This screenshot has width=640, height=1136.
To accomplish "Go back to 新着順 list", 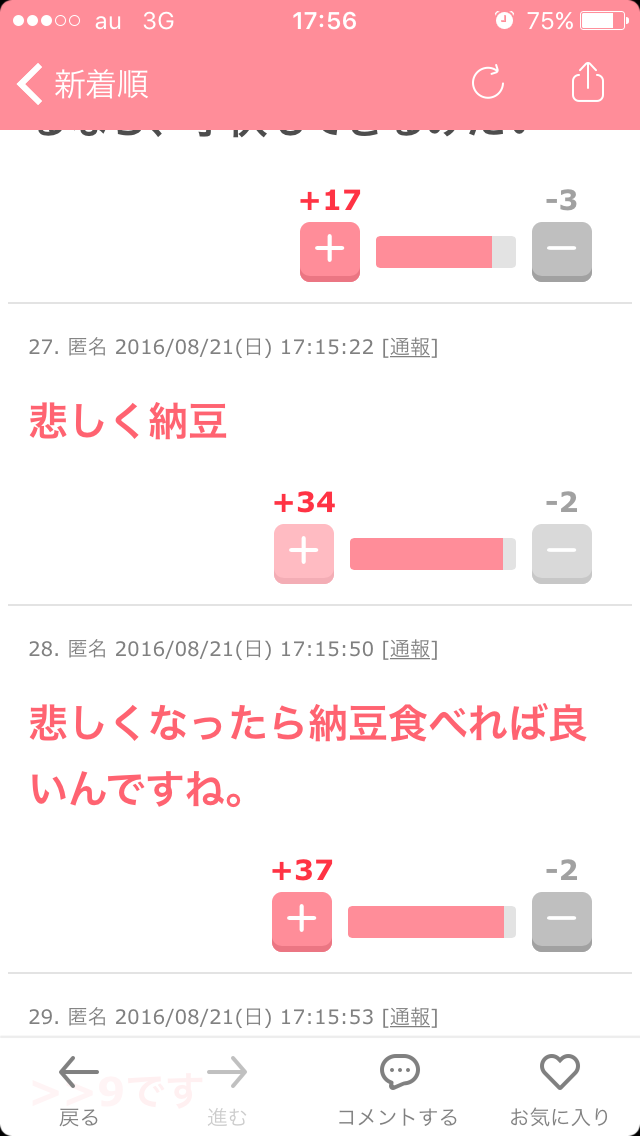I will pos(83,84).
